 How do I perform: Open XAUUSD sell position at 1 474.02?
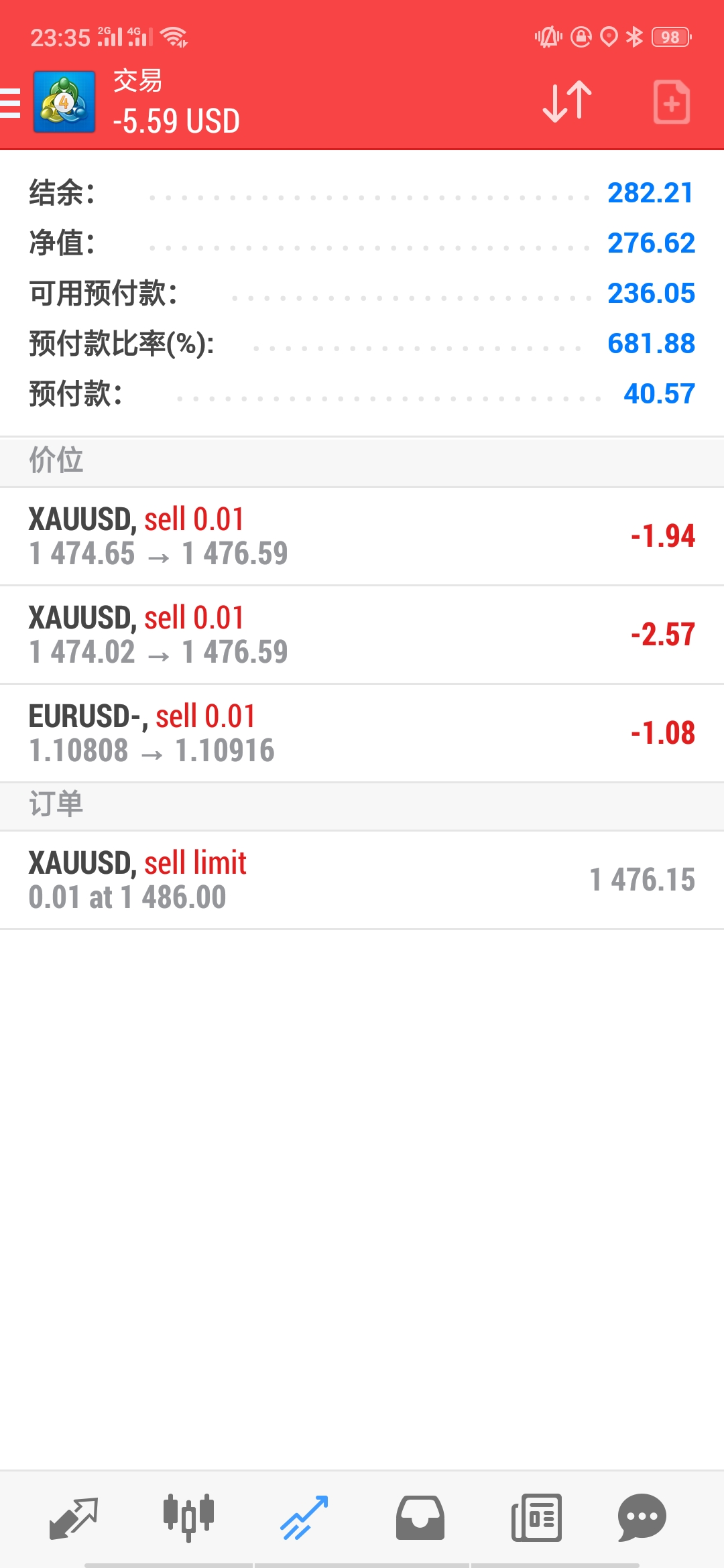(362, 635)
